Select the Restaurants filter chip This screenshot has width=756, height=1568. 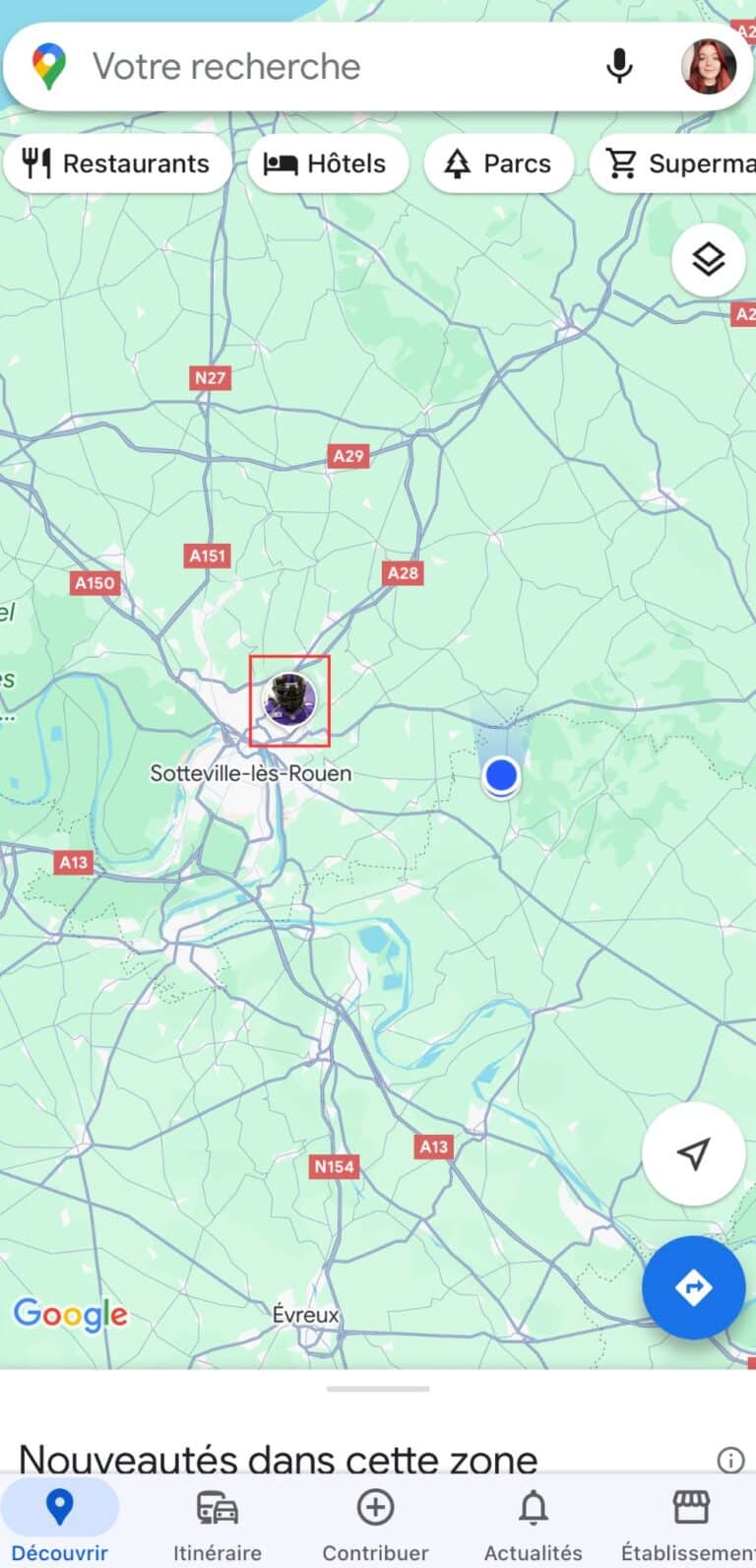click(117, 163)
